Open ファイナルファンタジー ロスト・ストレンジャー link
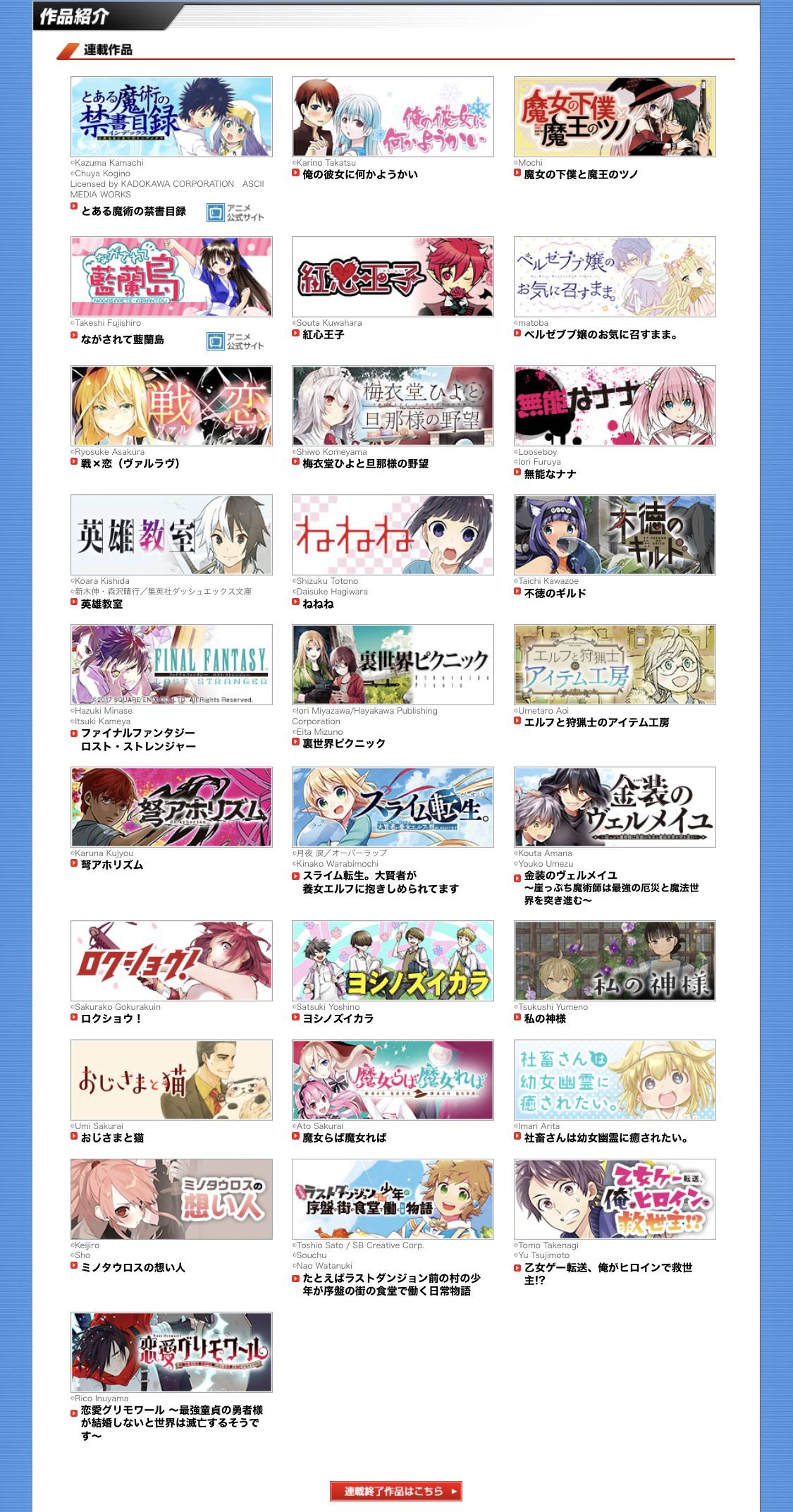The height and width of the screenshot is (1512, 793). 137,740
